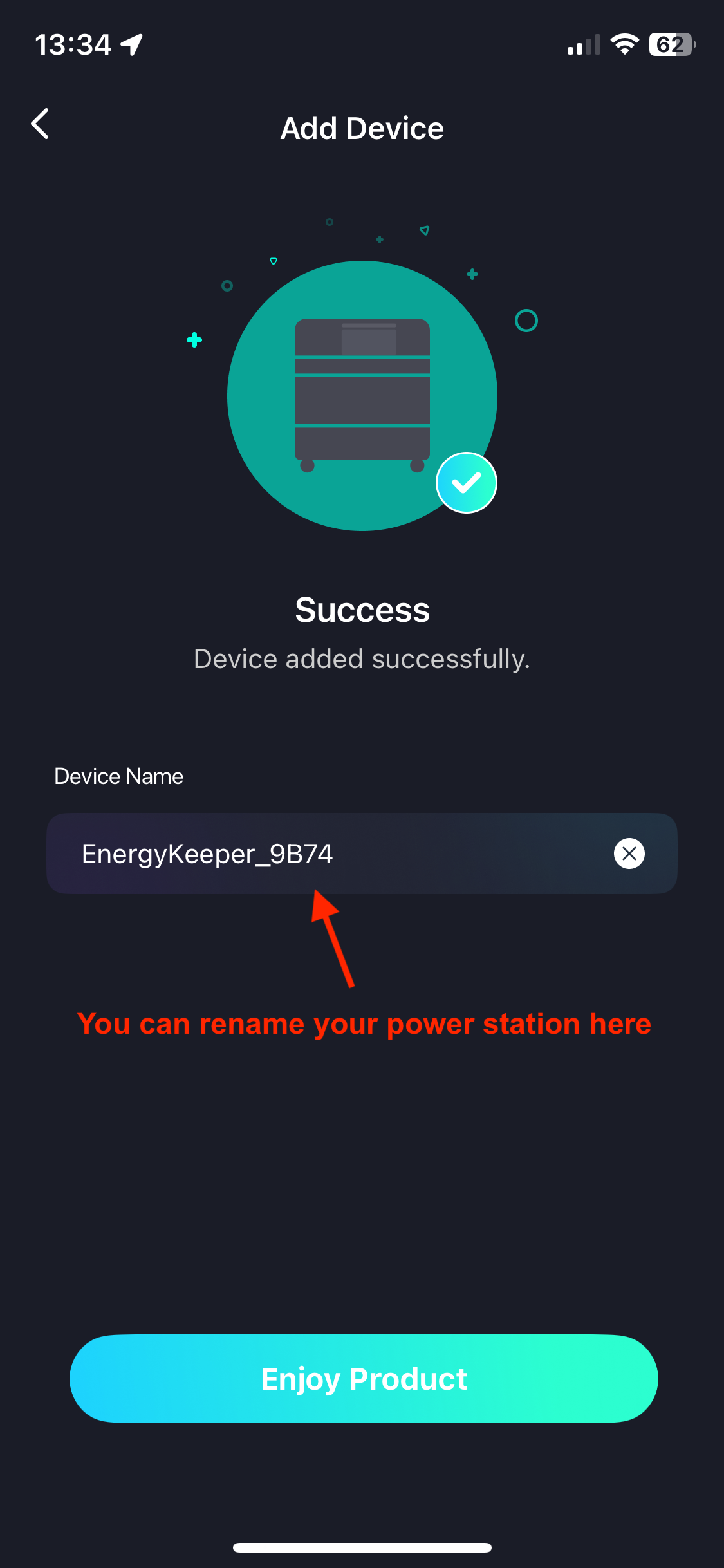Viewport: 724px width, 1568px height.
Task: Go back from Add Device
Action: coord(40,124)
